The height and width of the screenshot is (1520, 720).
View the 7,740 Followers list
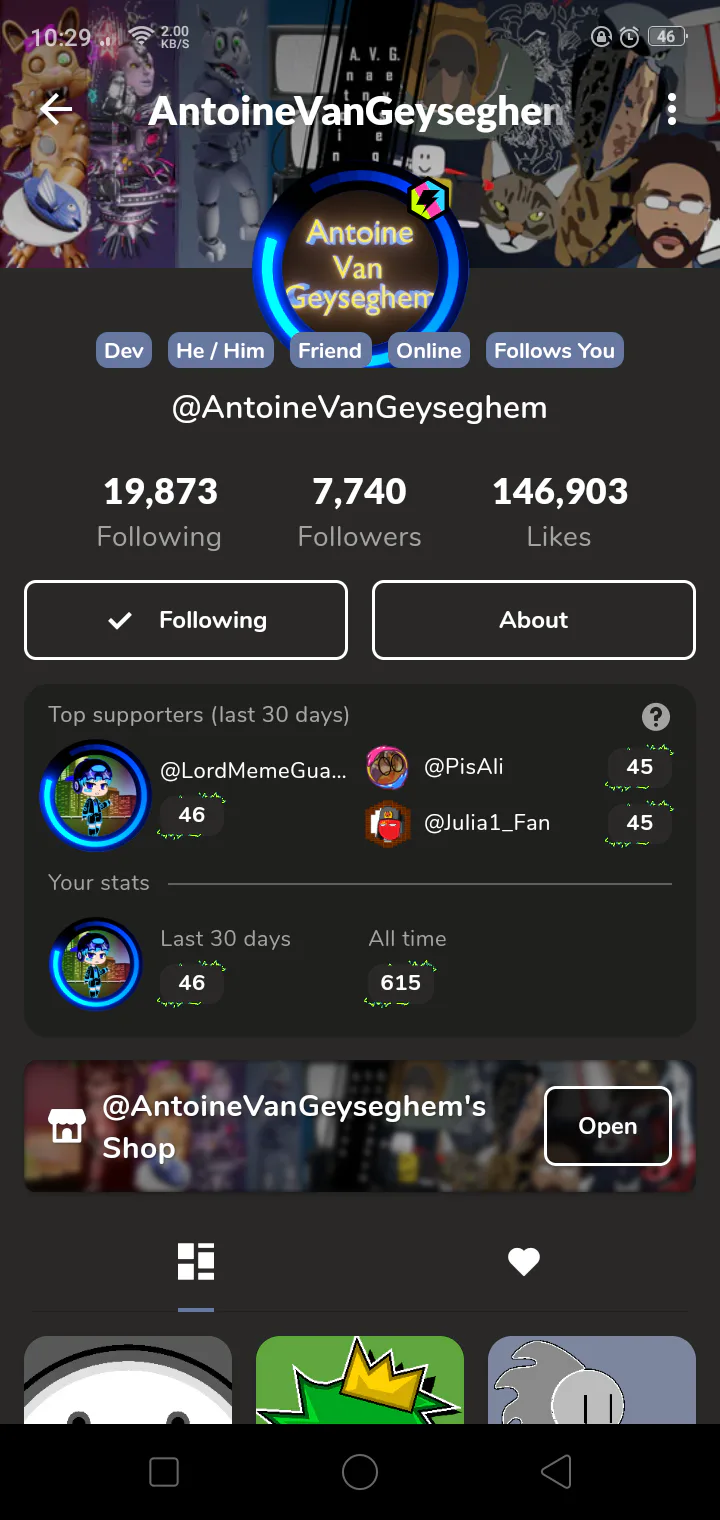(x=360, y=512)
